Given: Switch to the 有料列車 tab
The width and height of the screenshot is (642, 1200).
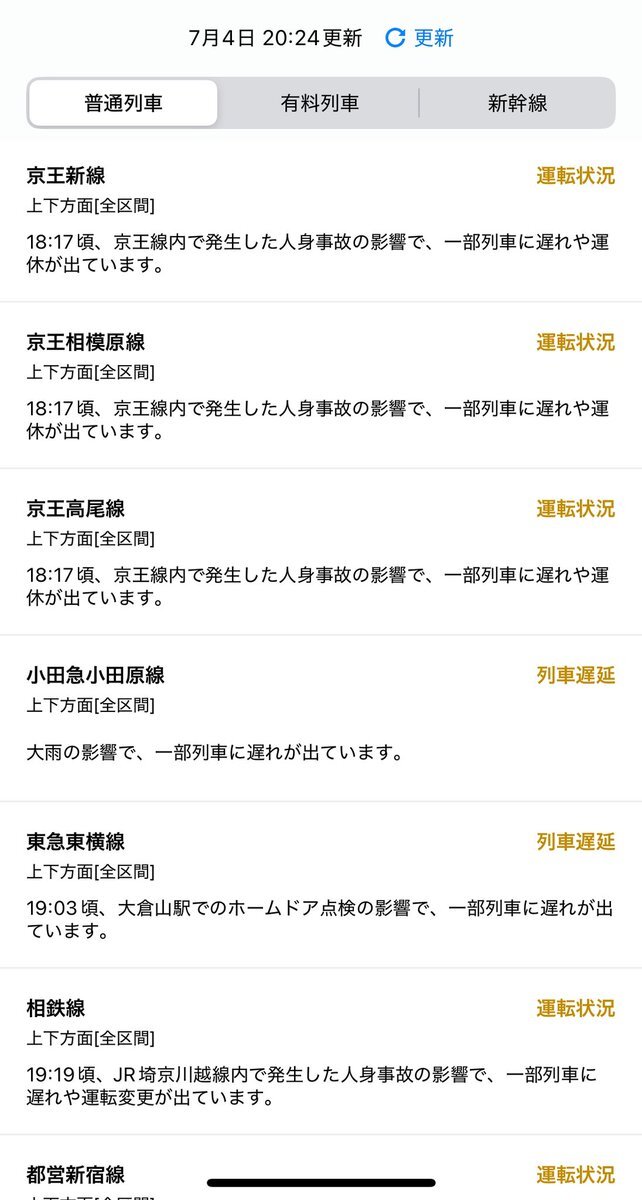Looking at the screenshot, I should coord(319,103).
